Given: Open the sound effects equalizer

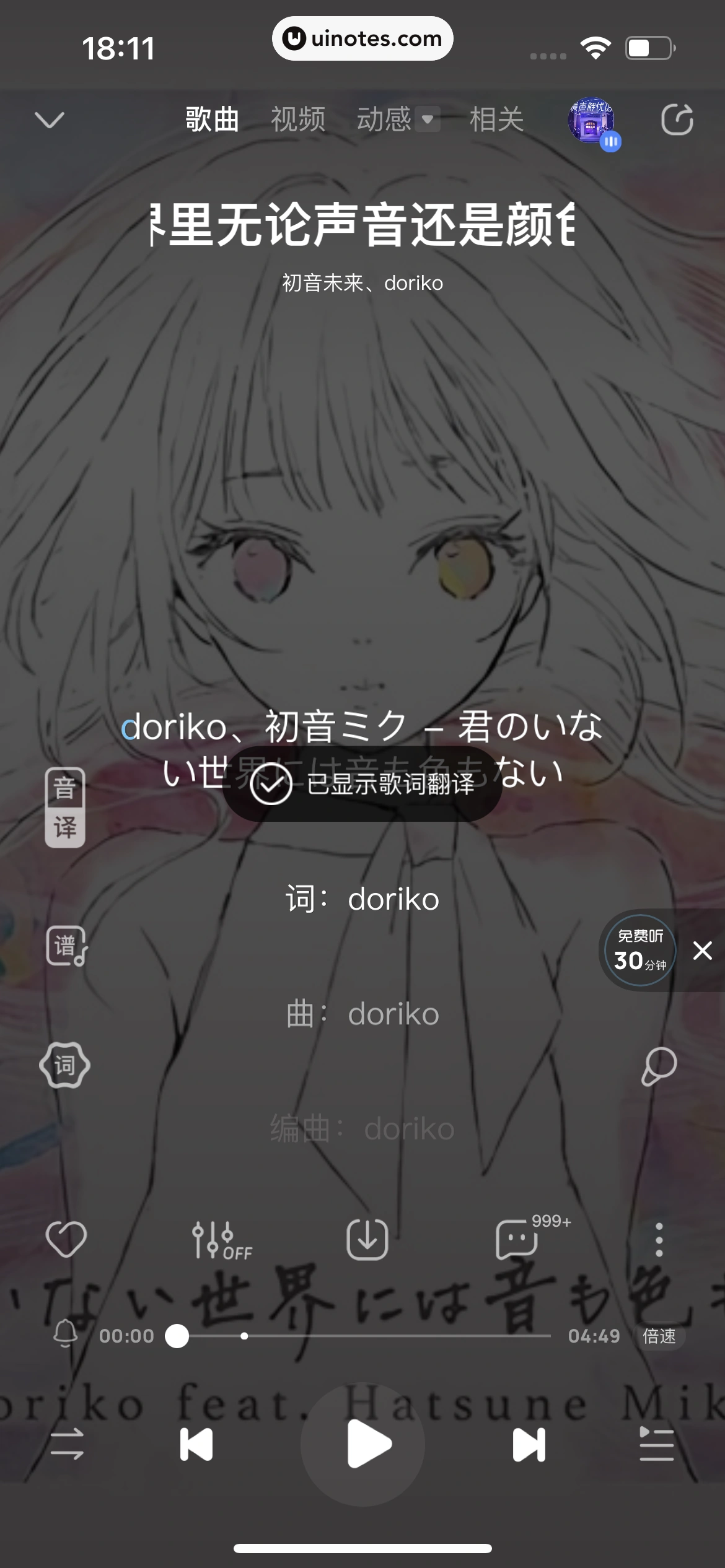Looking at the screenshot, I should (x=221, y=1240).
